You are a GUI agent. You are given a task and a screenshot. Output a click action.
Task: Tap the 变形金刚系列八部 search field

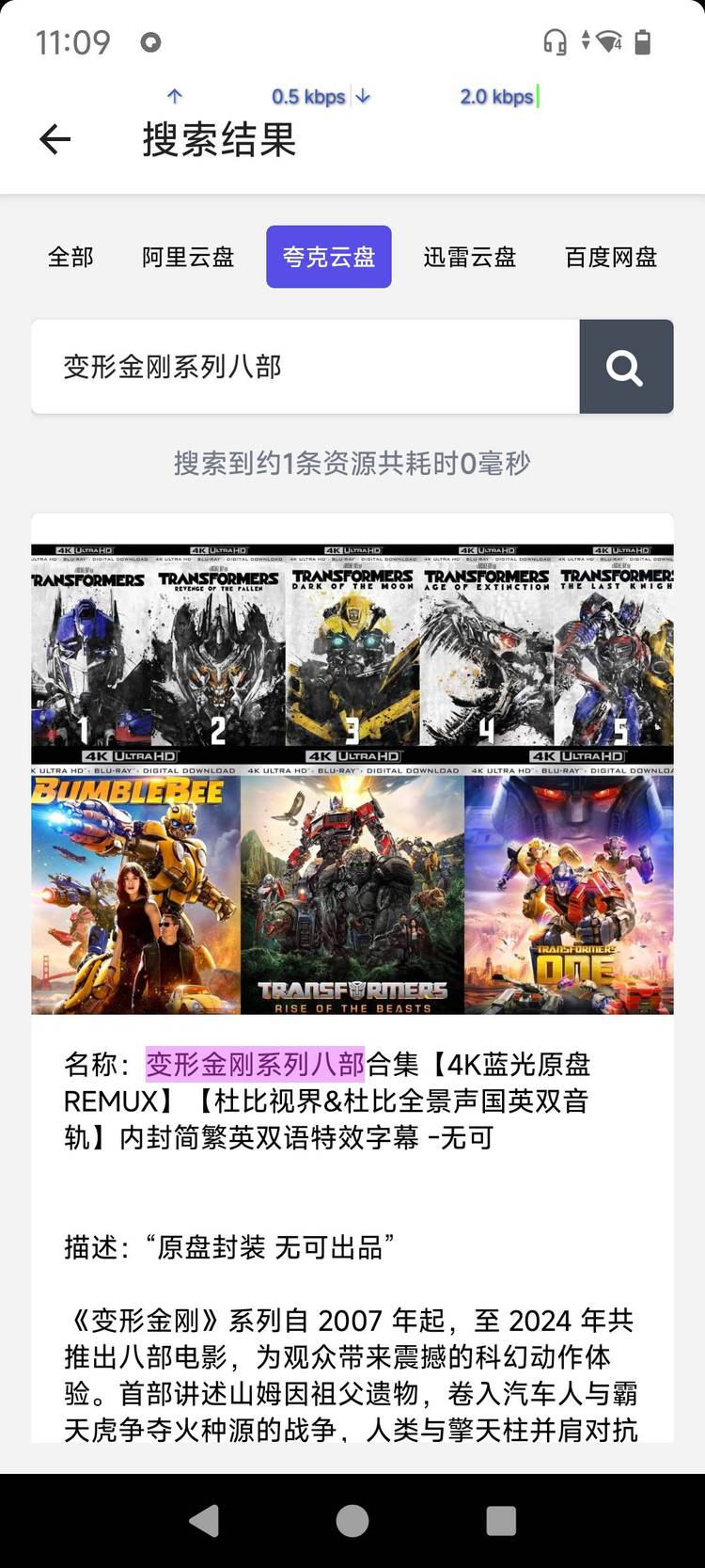point(305,367)
